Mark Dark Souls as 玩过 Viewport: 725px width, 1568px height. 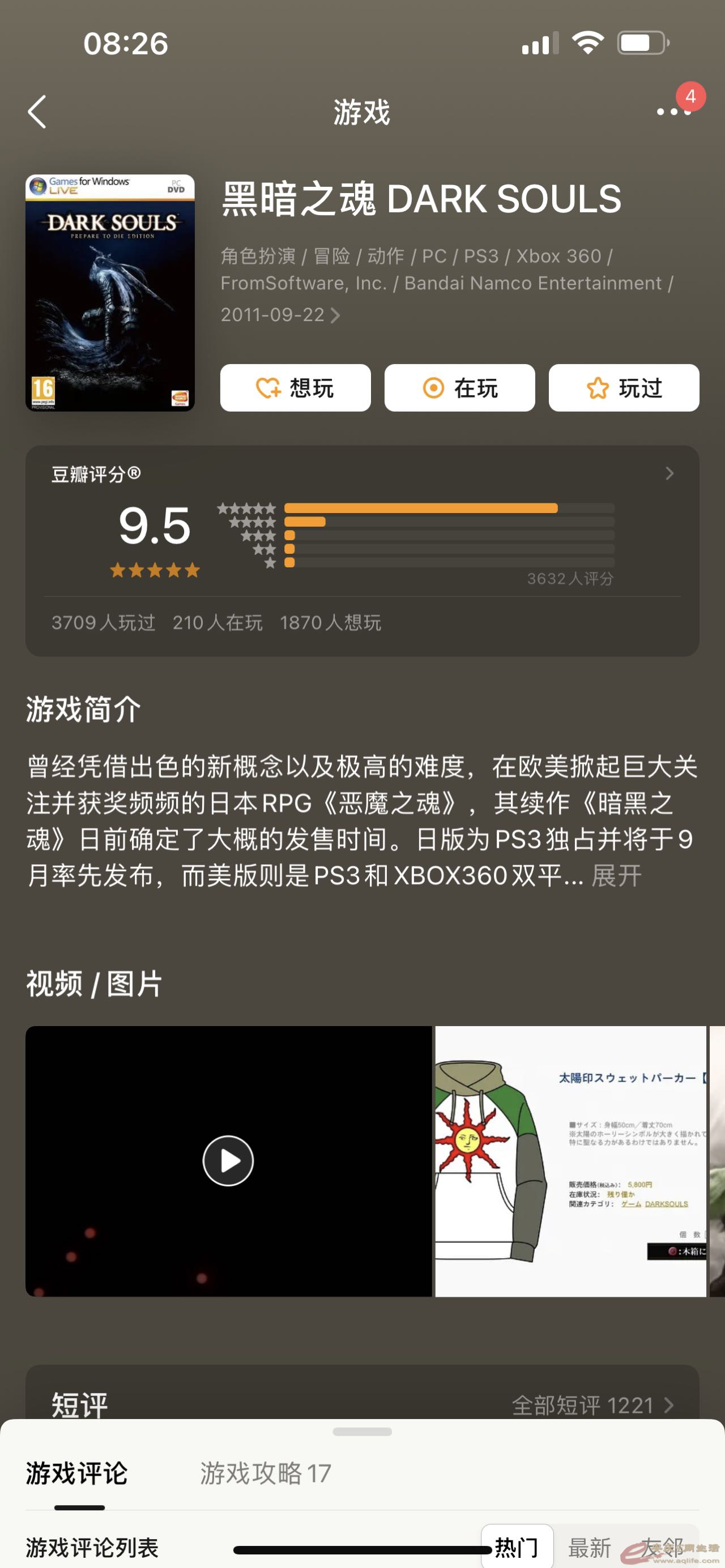pos(624,388)
